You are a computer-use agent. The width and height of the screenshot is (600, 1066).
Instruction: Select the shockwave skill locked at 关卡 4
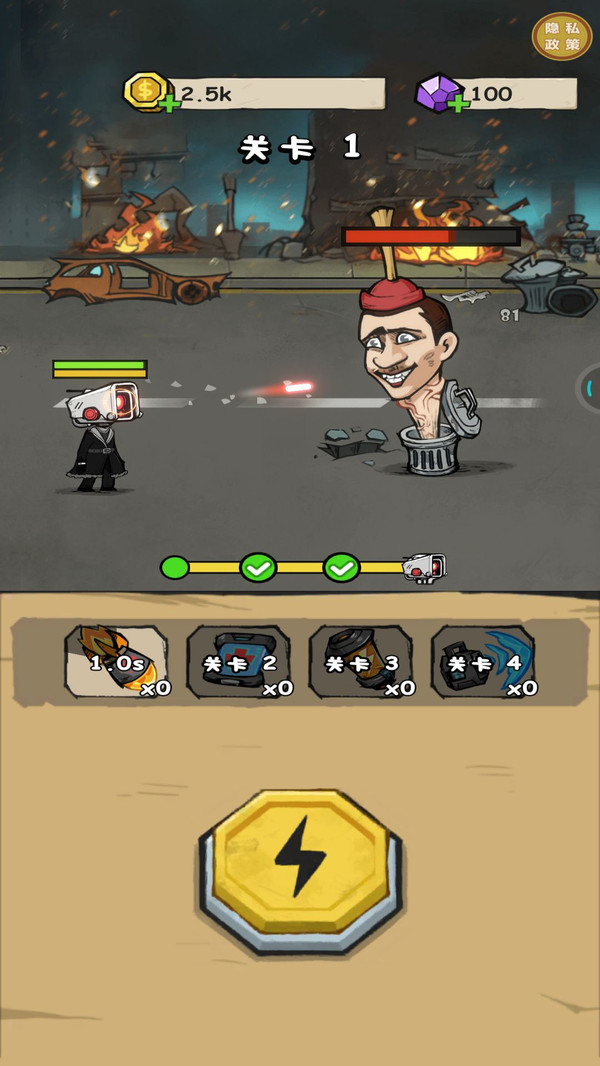point(483,661)
